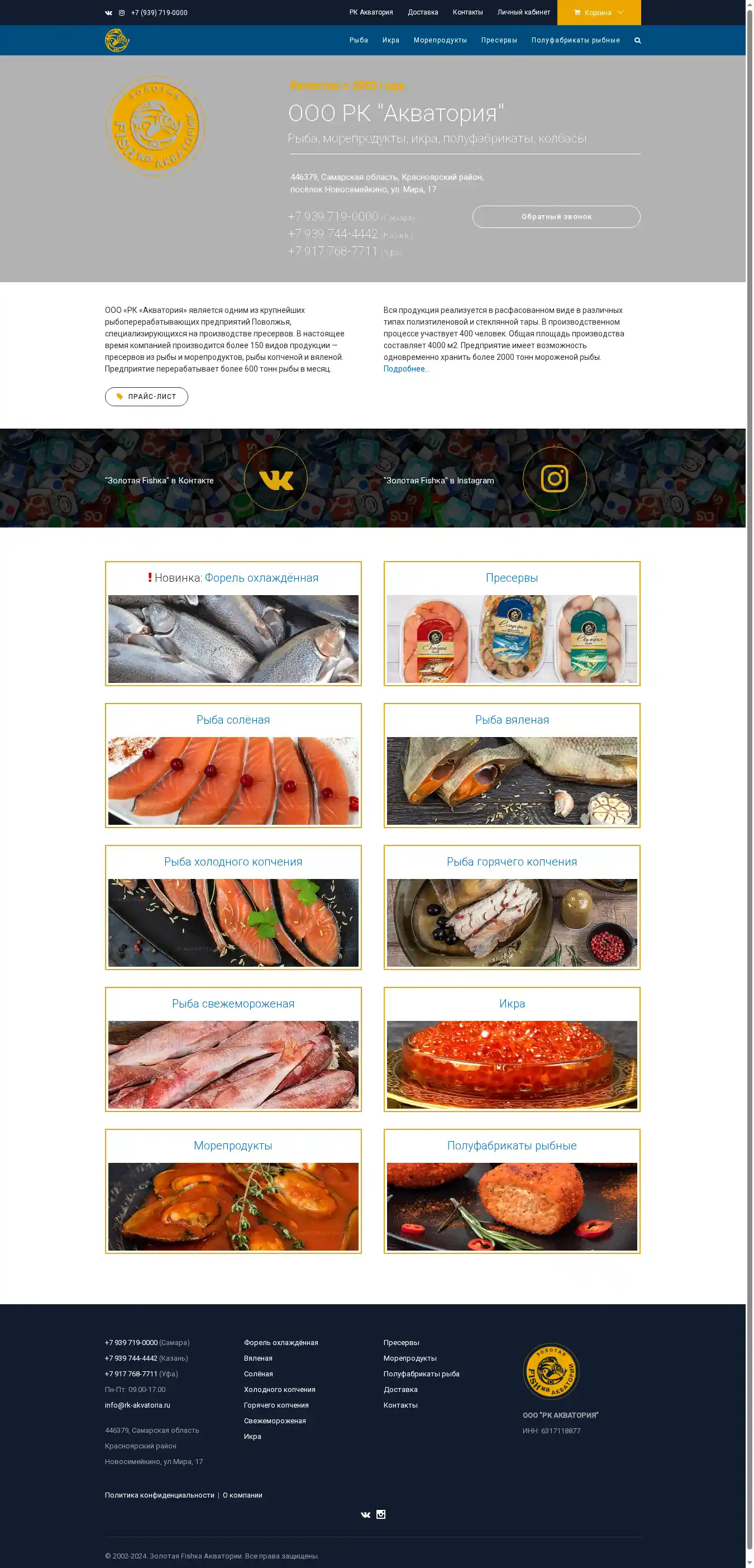
Task: Open Политика конфиденциальности in the footer
Action: 159,1495
